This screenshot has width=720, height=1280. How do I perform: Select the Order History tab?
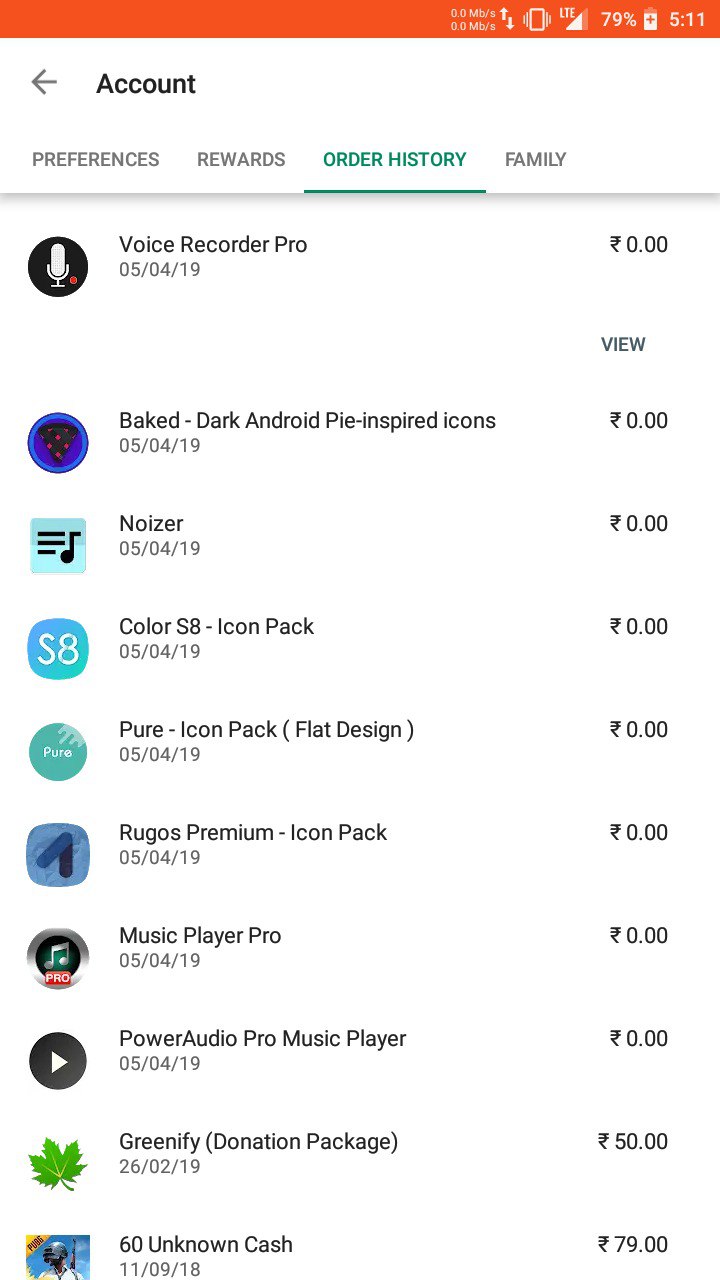click(x=395, y=159)
